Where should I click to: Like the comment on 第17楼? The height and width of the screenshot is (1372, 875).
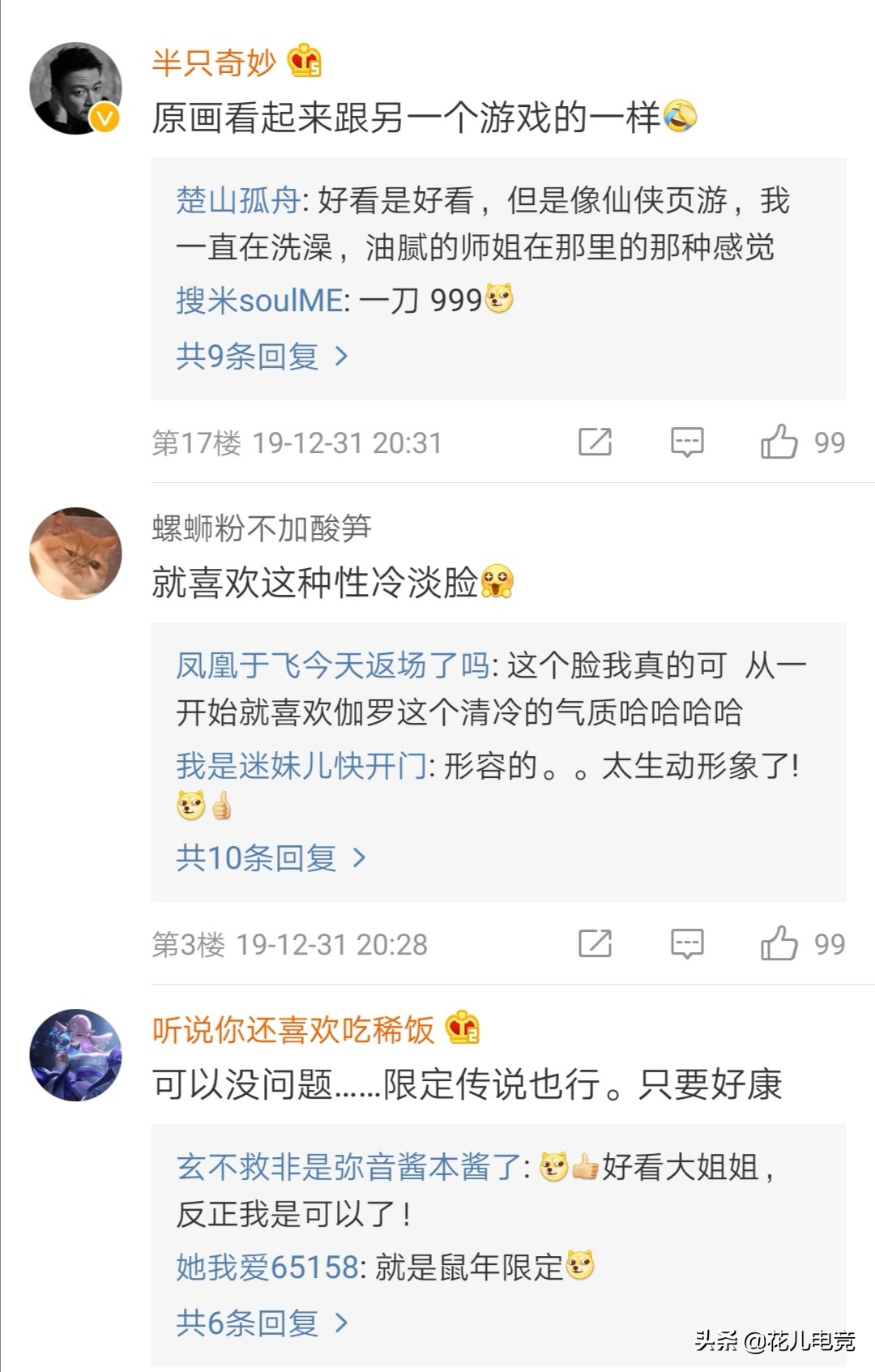(x=779, y=442)
